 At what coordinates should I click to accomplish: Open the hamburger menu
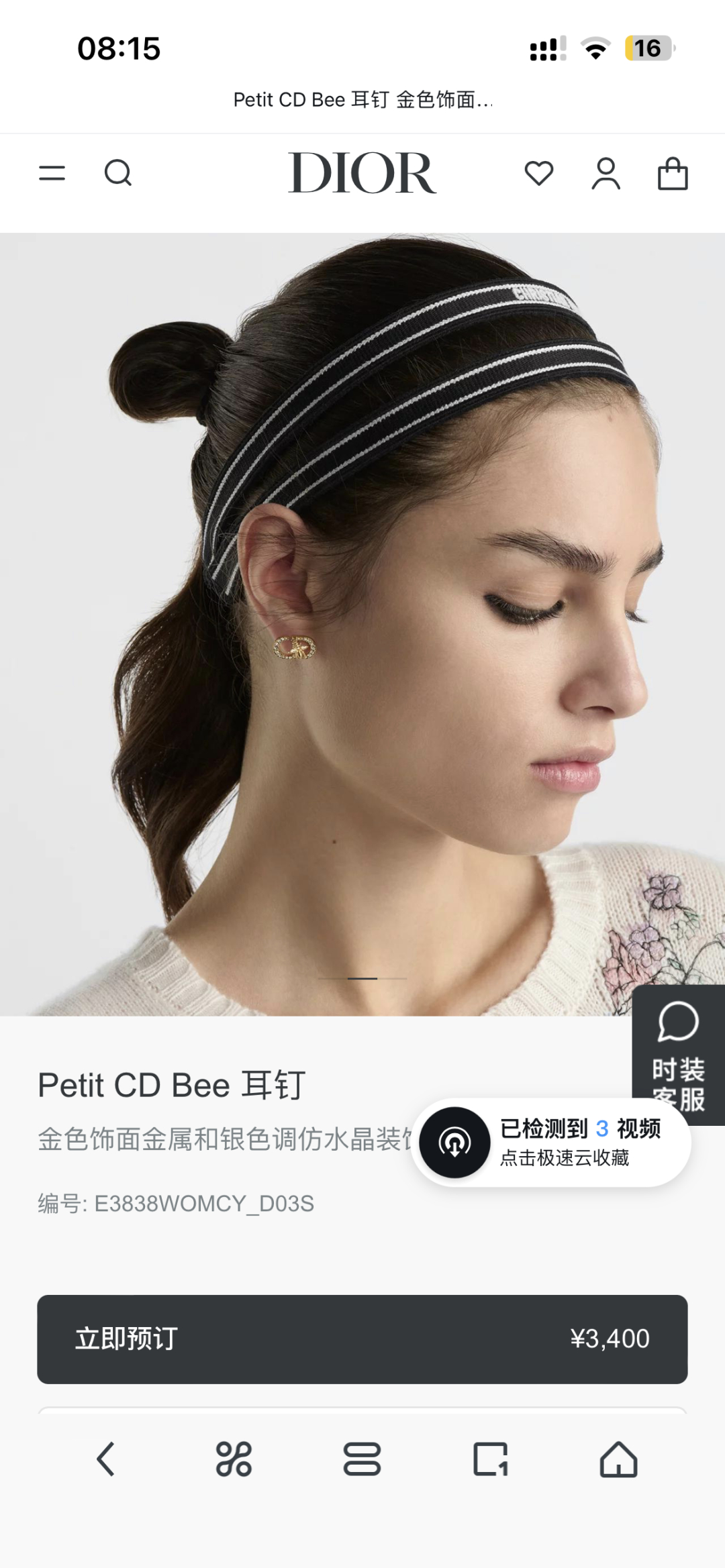pos(52,173)
